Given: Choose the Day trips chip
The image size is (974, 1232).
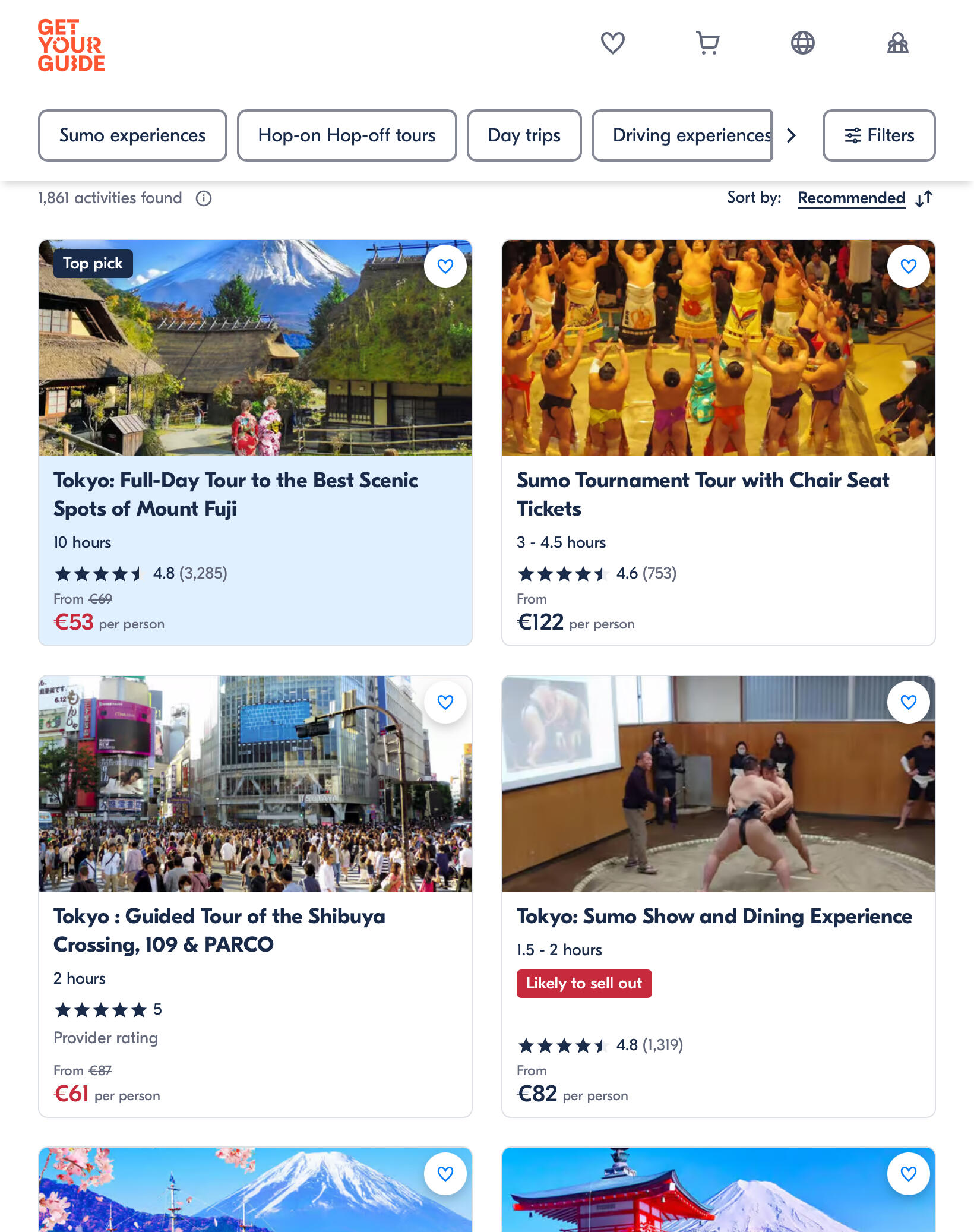Looking at the screenshot, I should pos(524,135).
